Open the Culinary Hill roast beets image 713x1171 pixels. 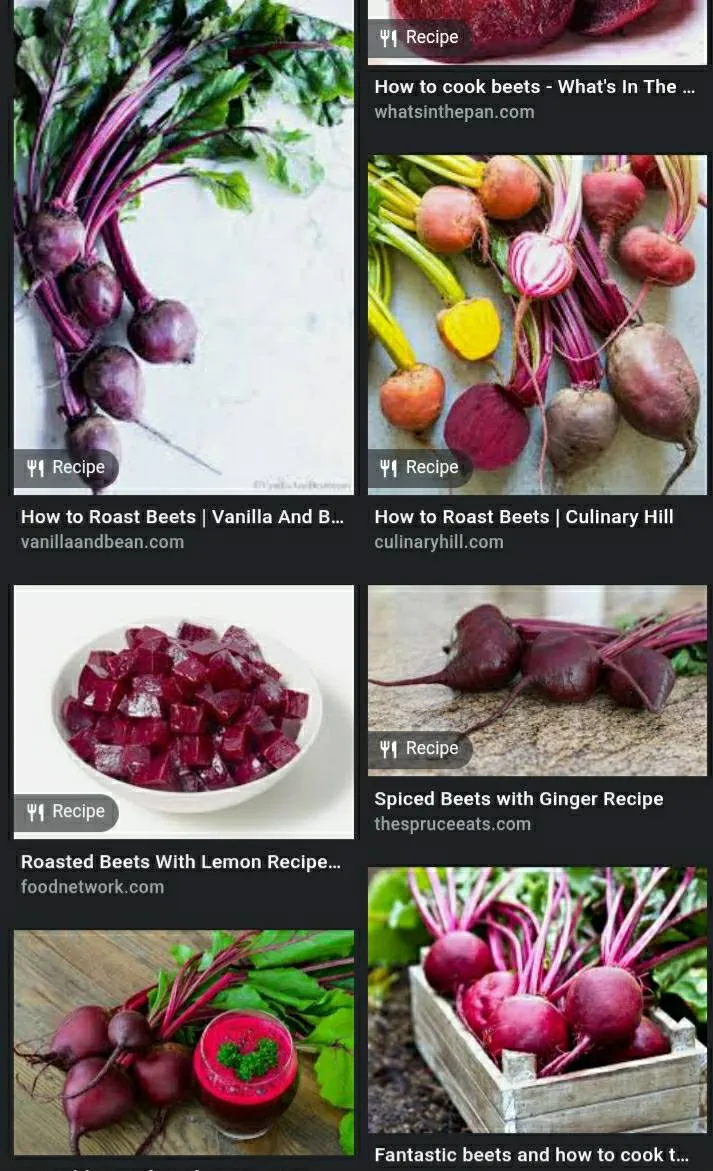coord(537,323)
